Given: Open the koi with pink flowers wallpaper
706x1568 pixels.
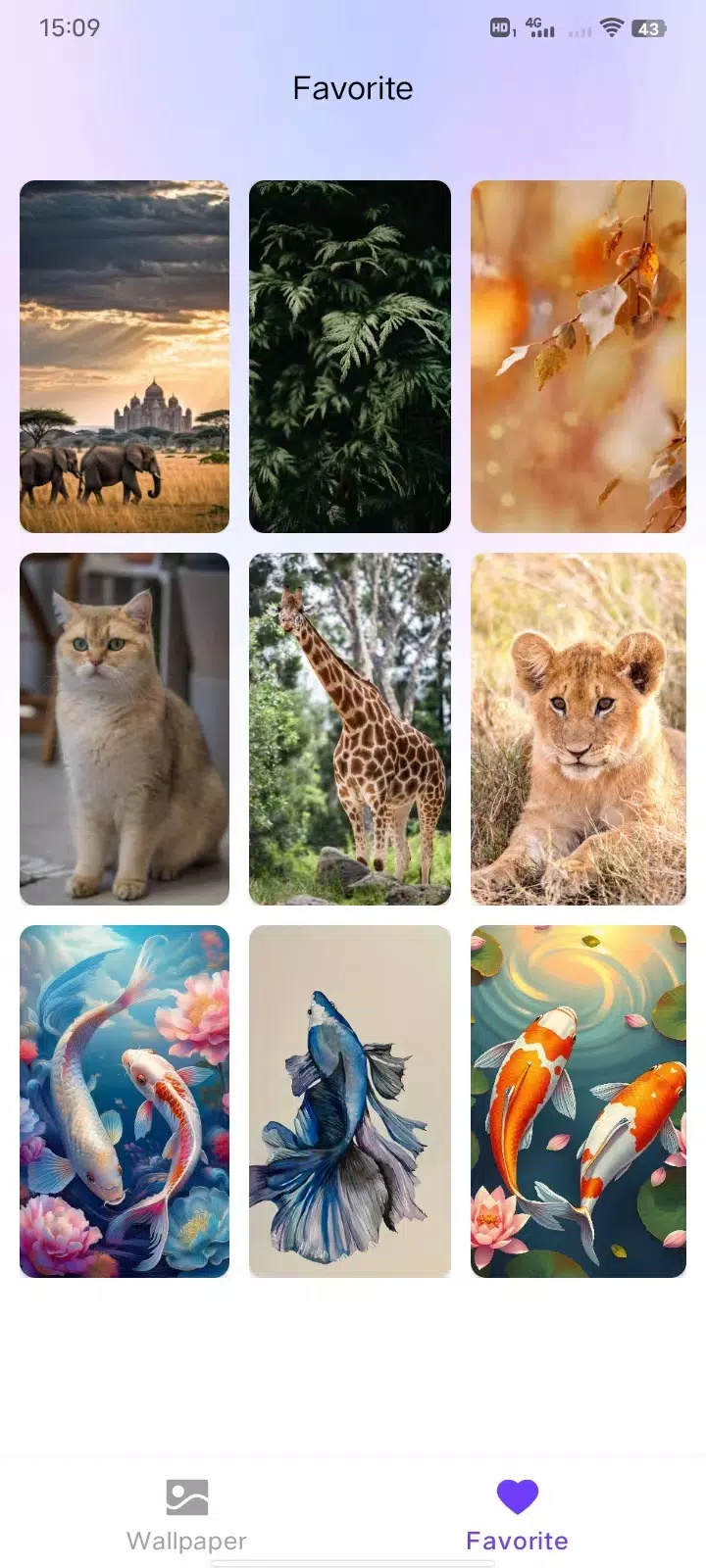Looking at the screenshot, I should coord(125,1102).
